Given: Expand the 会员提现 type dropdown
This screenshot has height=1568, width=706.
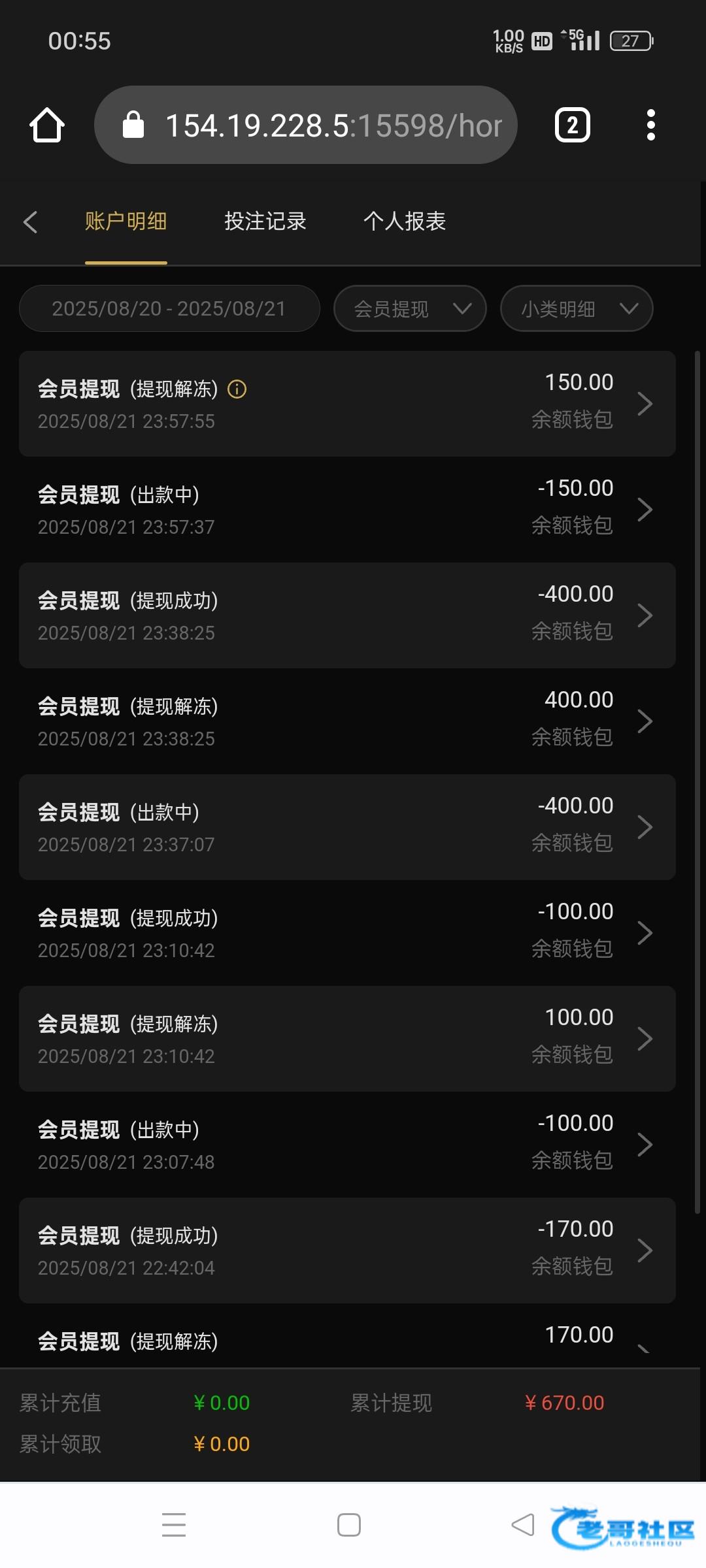Looking at the screenshot, I should click(x=410, y=308).
